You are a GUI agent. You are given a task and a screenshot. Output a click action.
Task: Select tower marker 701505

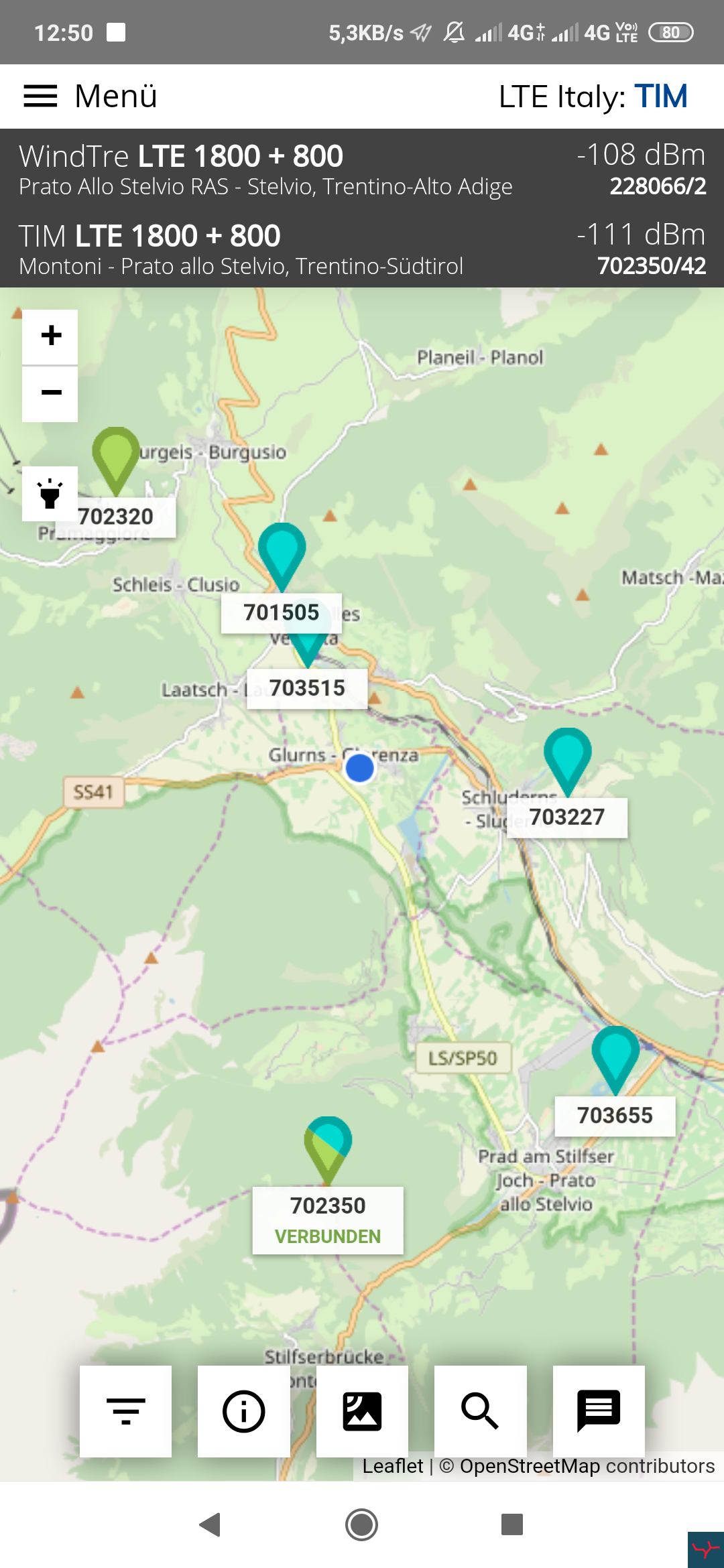[x=282, y=551]
